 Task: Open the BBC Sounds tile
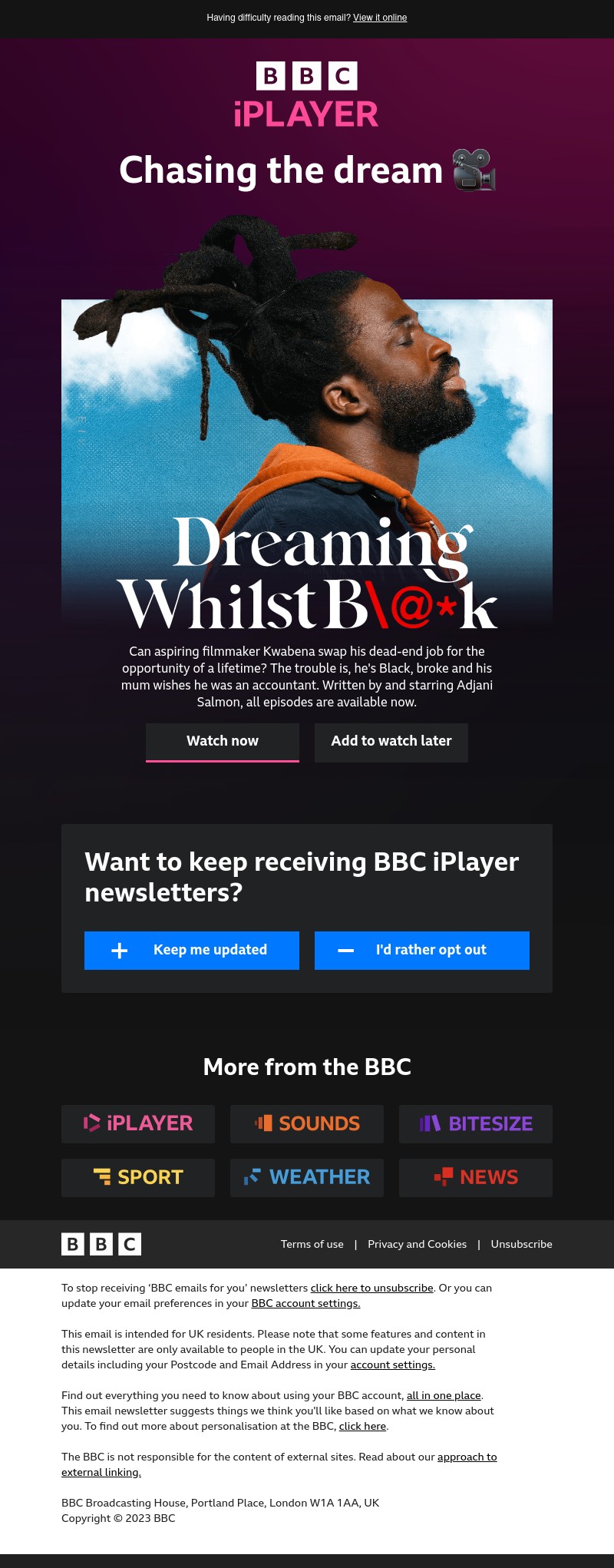pos(307,1123)
